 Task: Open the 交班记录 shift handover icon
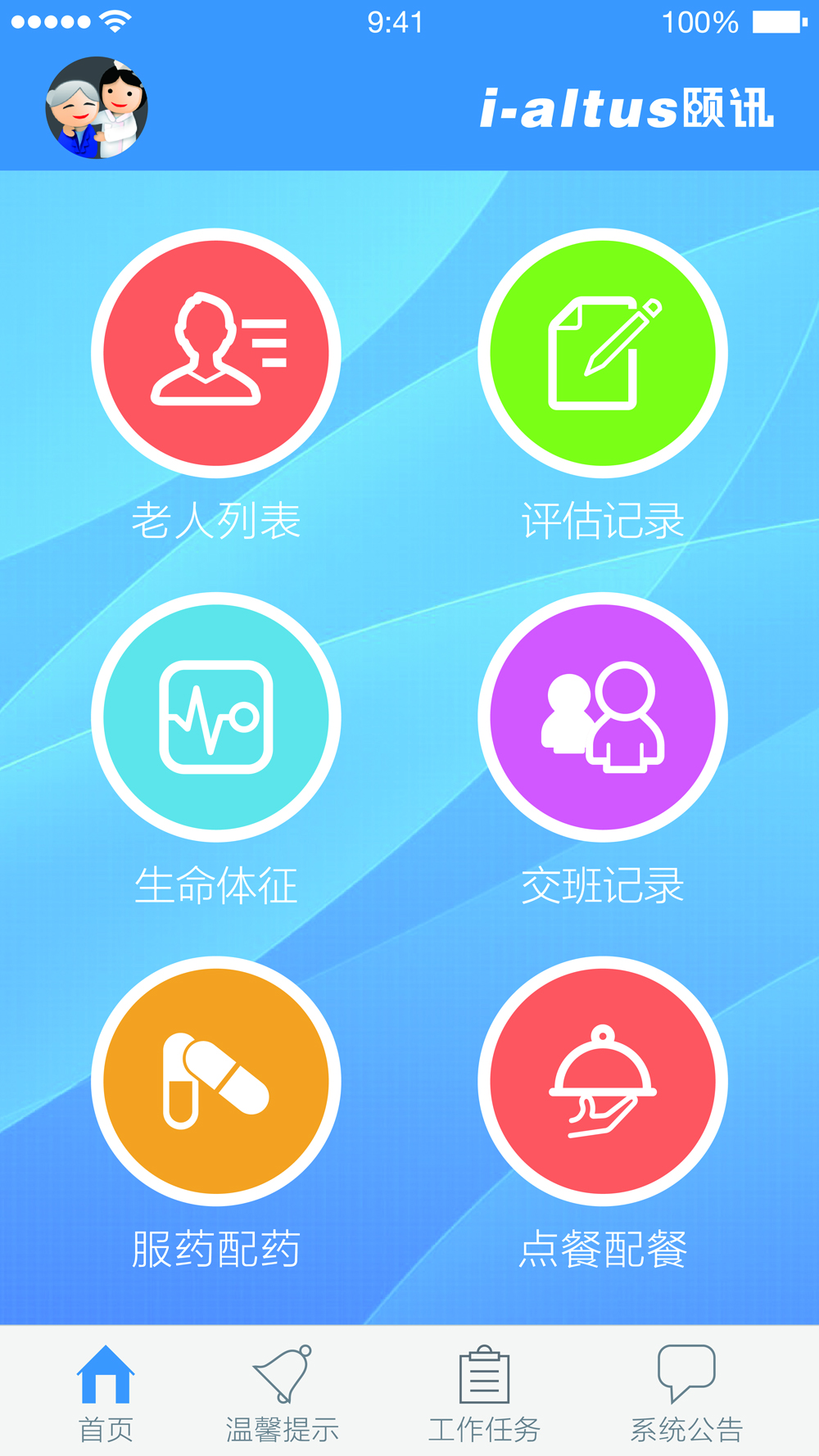pyautogui.click(x=602, y=717)
